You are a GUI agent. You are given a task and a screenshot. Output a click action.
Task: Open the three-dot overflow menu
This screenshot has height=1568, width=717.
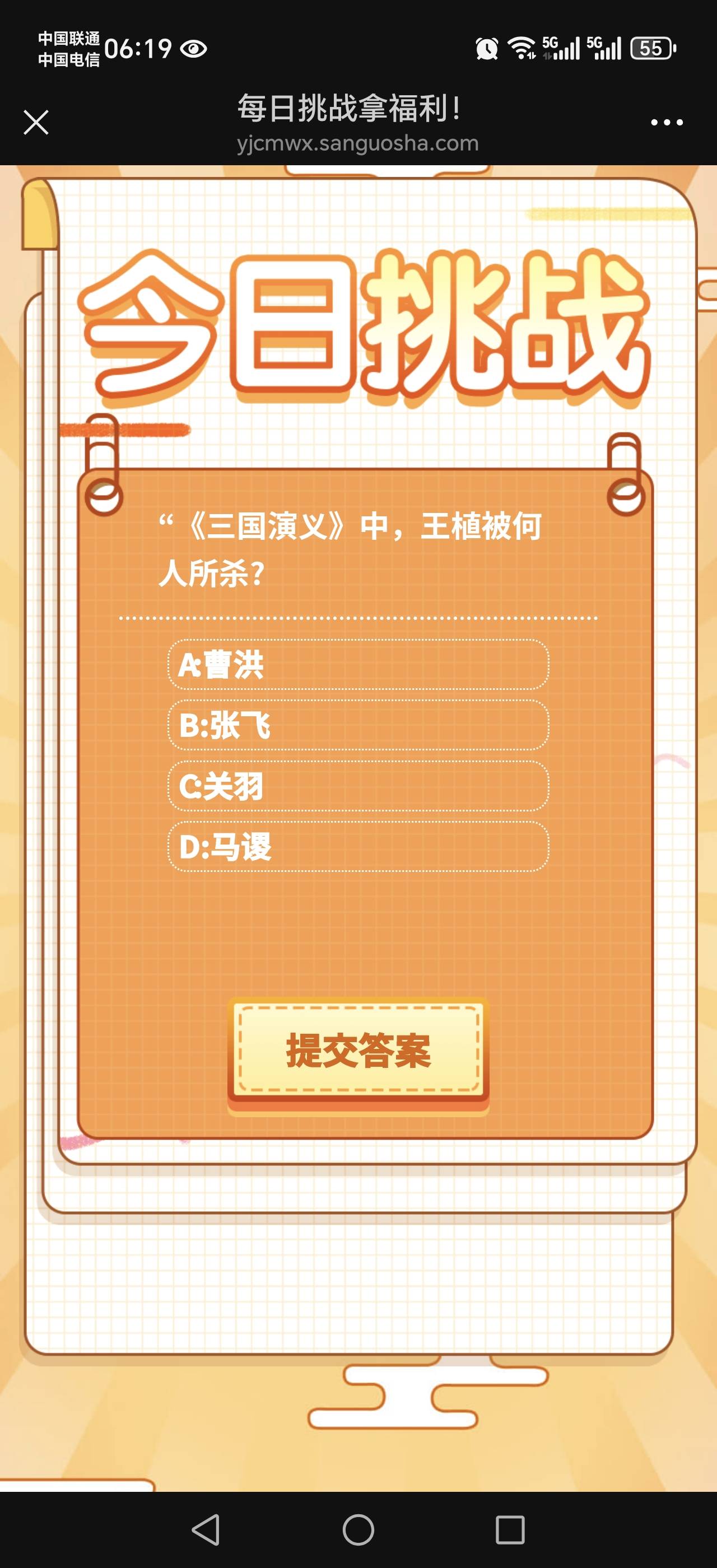[x=667, y=122]
